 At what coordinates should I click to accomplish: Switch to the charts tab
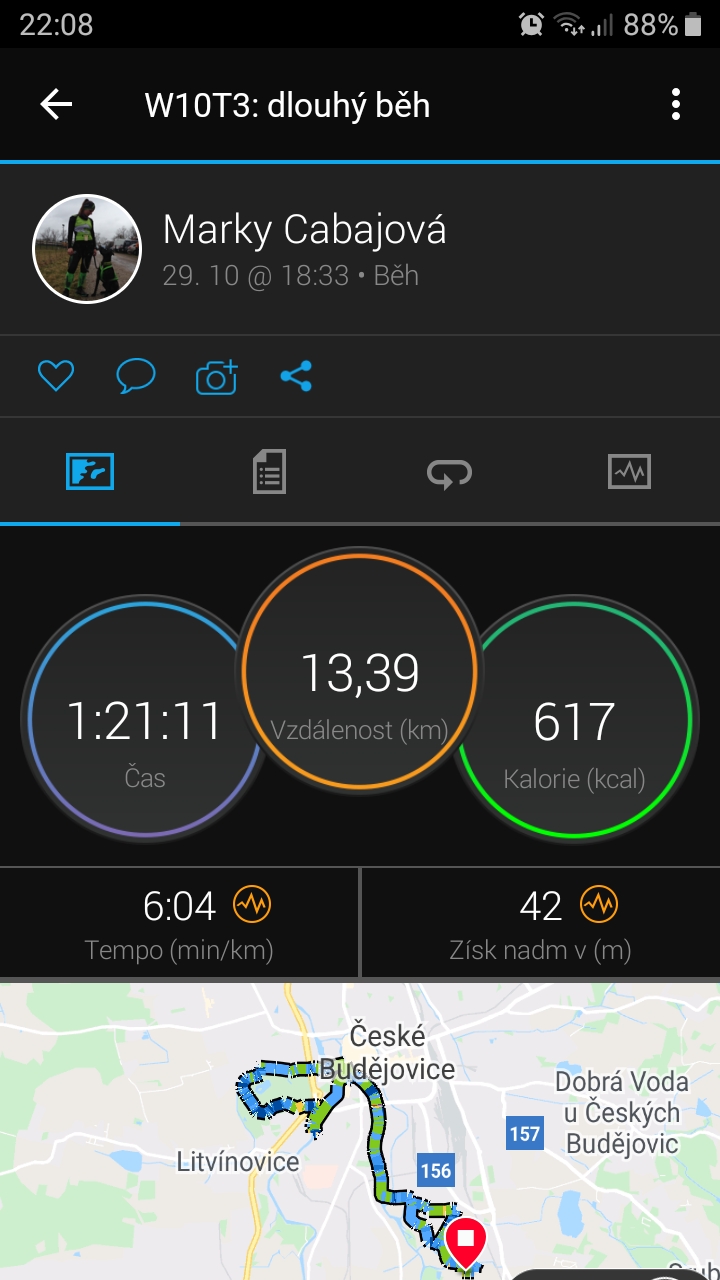click(629, 471)
